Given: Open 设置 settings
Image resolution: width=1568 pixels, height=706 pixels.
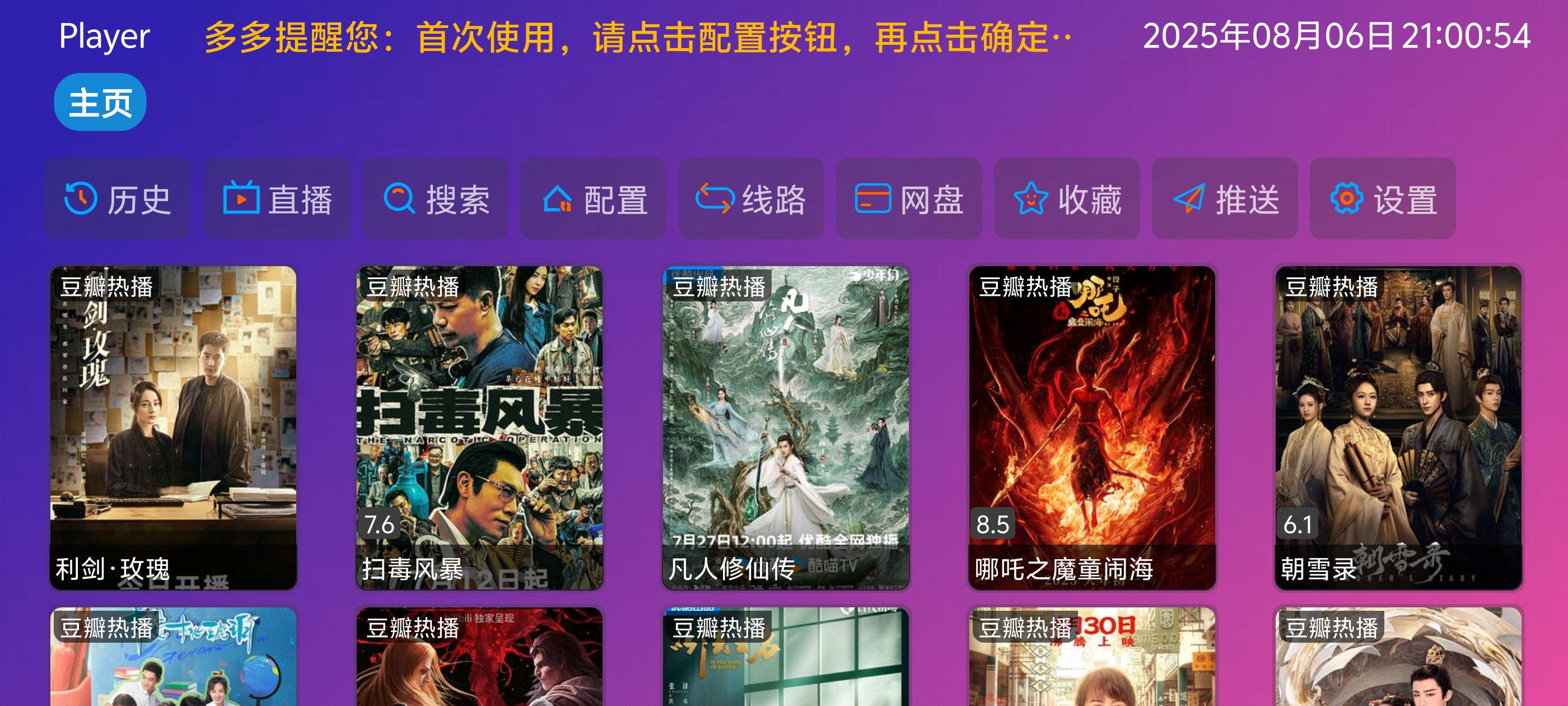Looking at the screenshot, I should [1382, 198].
